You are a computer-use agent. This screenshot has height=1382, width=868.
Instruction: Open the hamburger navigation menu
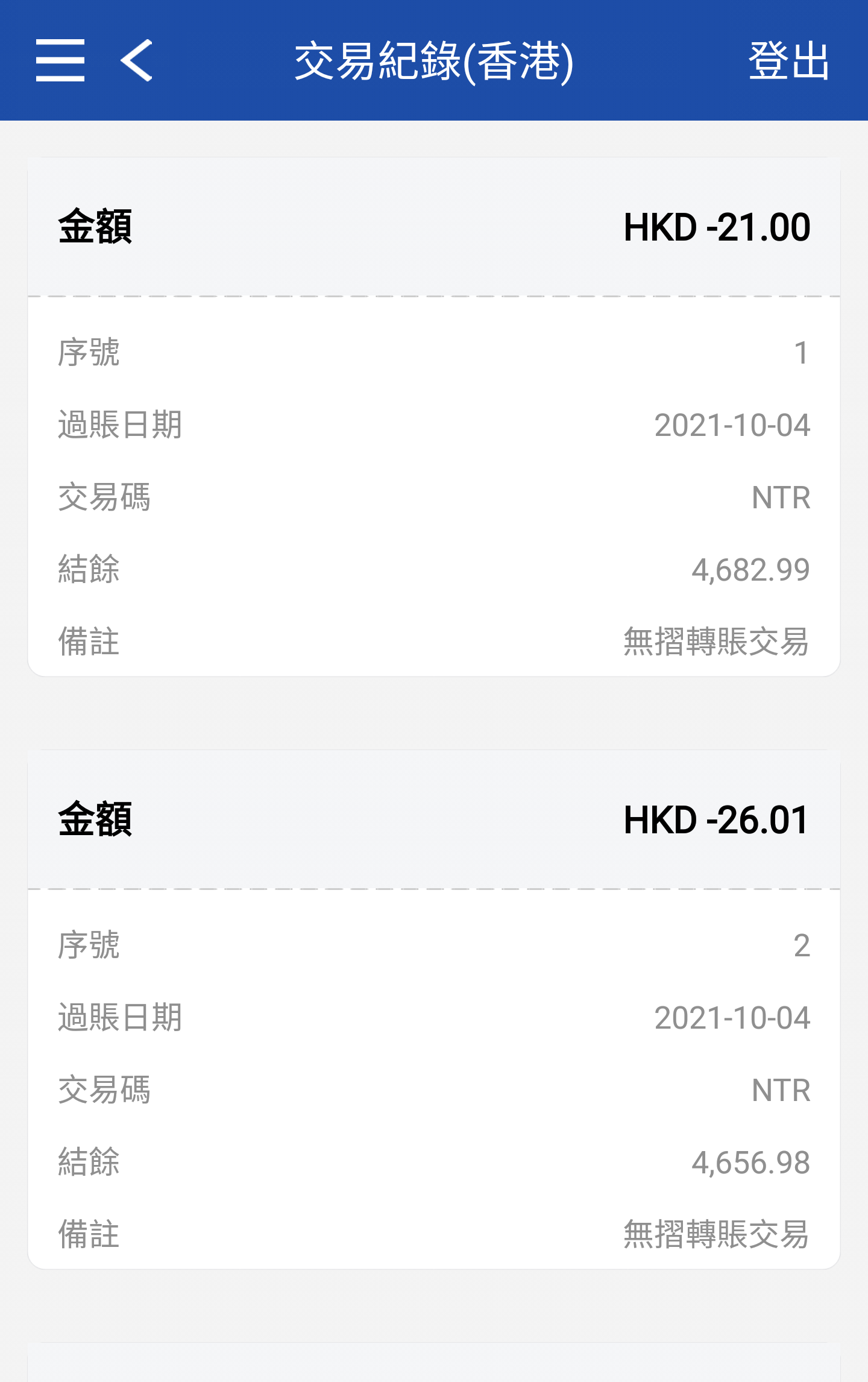click(x=60, y=60)
